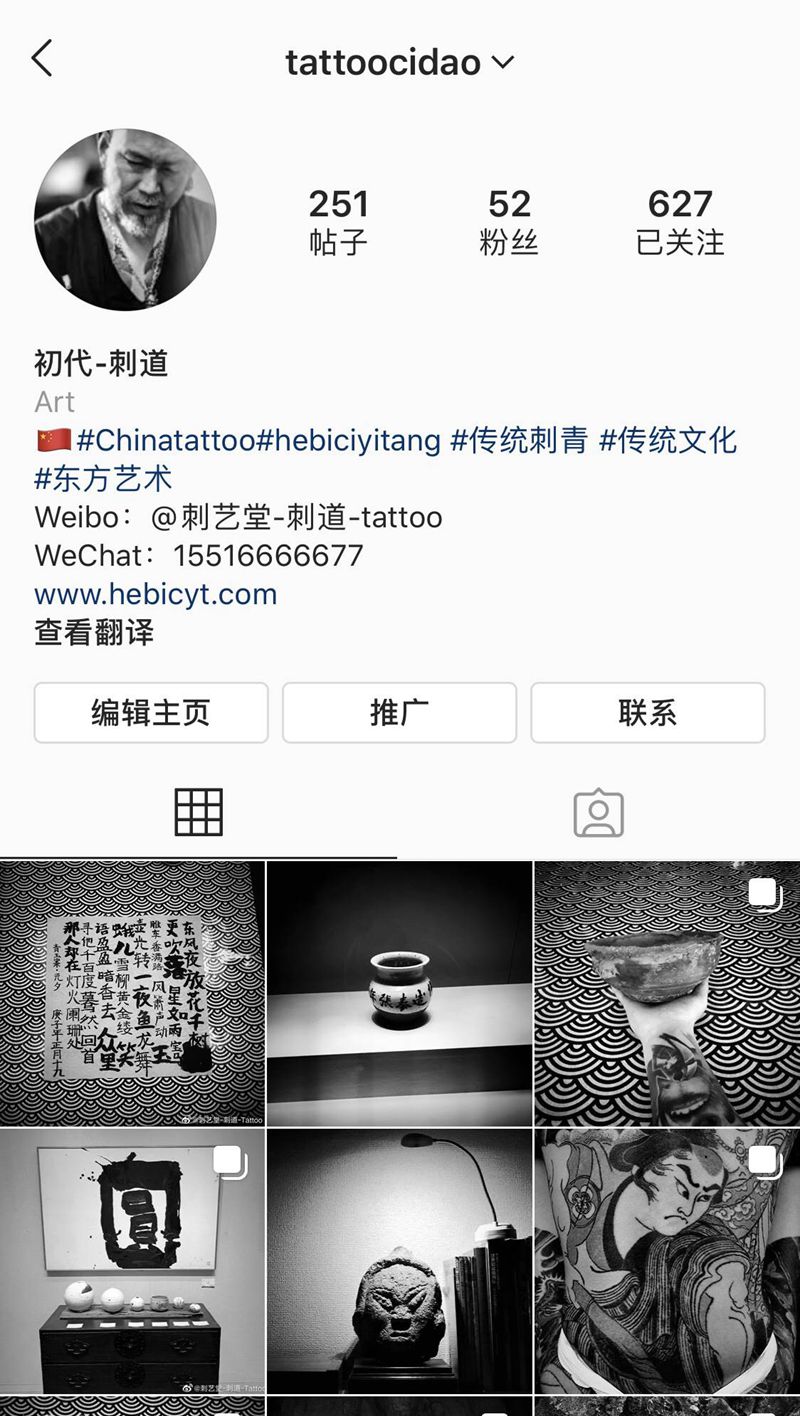Switch to the tagged photos tab

point(598,813)
